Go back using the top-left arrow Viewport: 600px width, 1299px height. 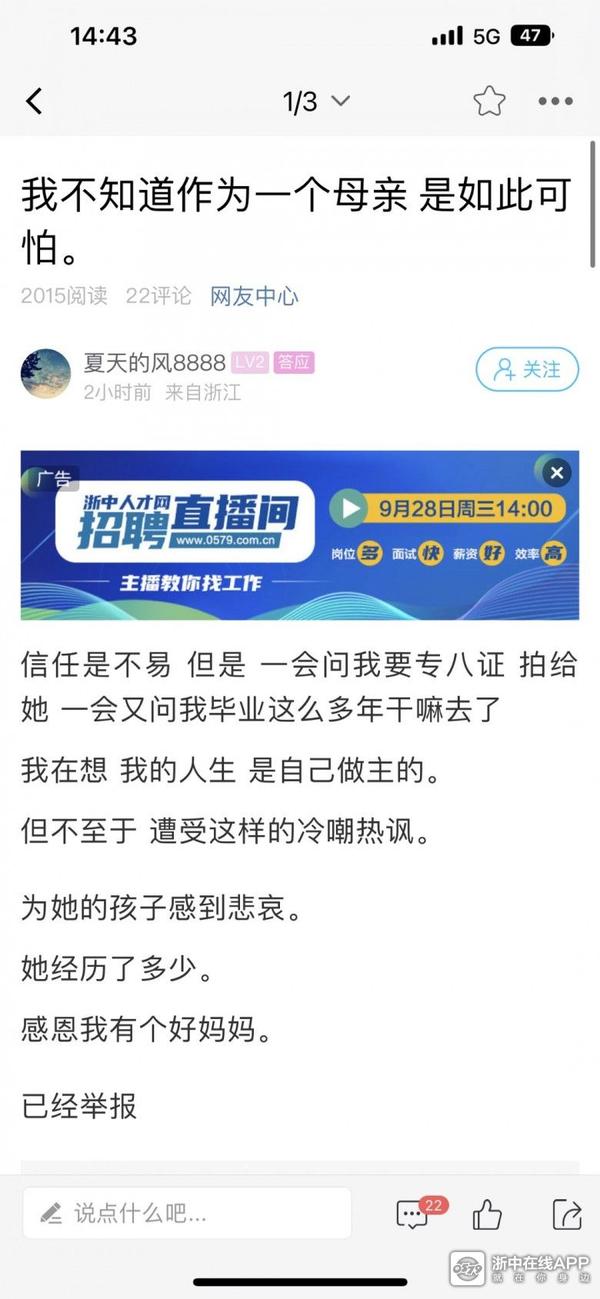click(x=35, y=101)
